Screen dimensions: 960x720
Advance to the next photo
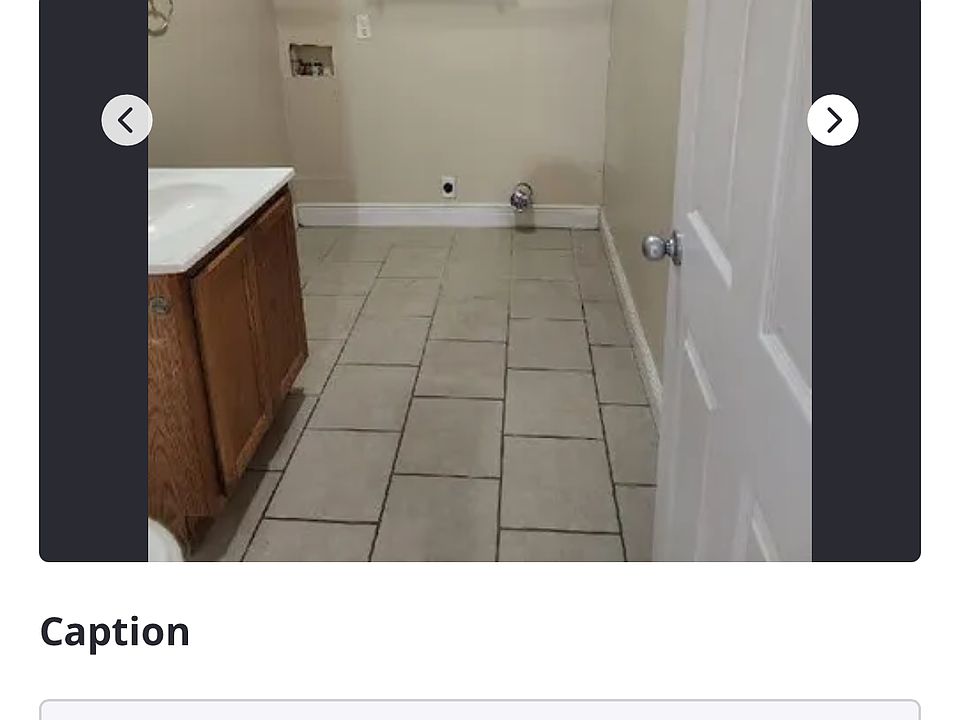pyautogui.click(x=832, y=120)
